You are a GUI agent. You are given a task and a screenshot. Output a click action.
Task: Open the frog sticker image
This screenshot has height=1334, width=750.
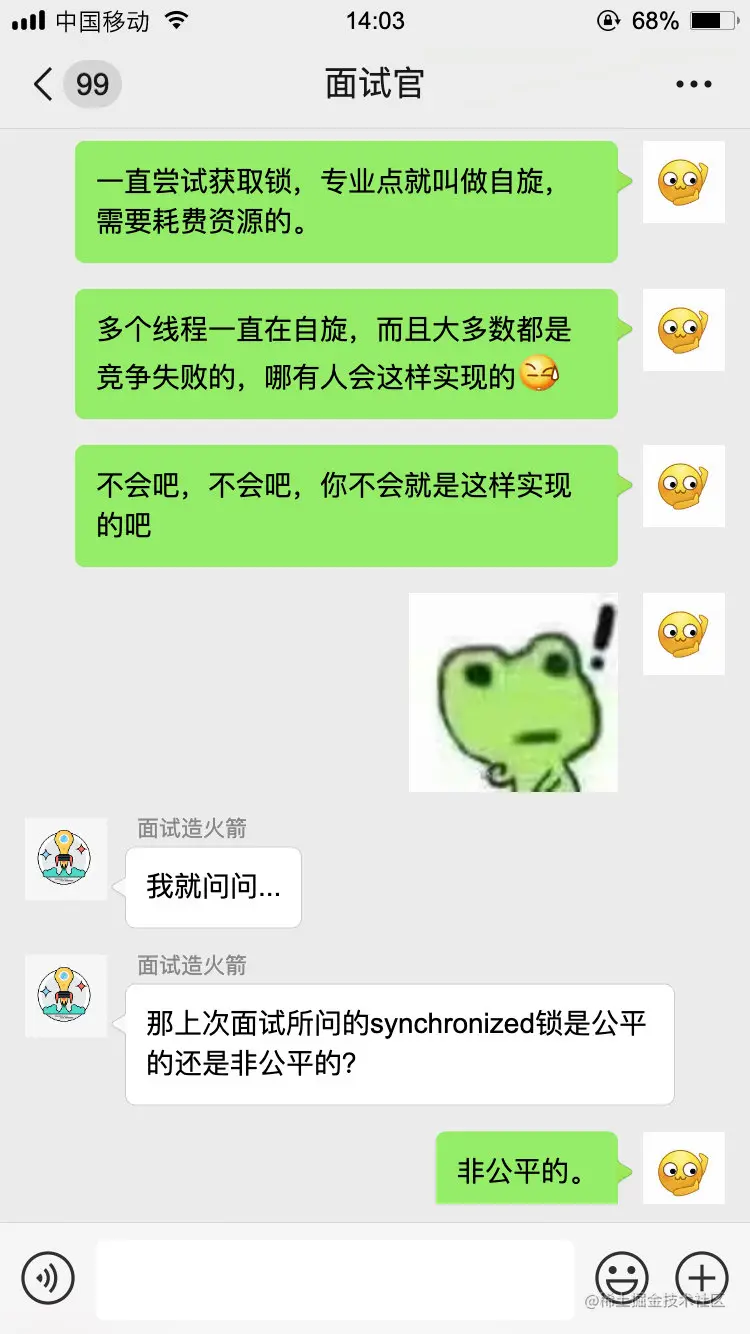513,693
